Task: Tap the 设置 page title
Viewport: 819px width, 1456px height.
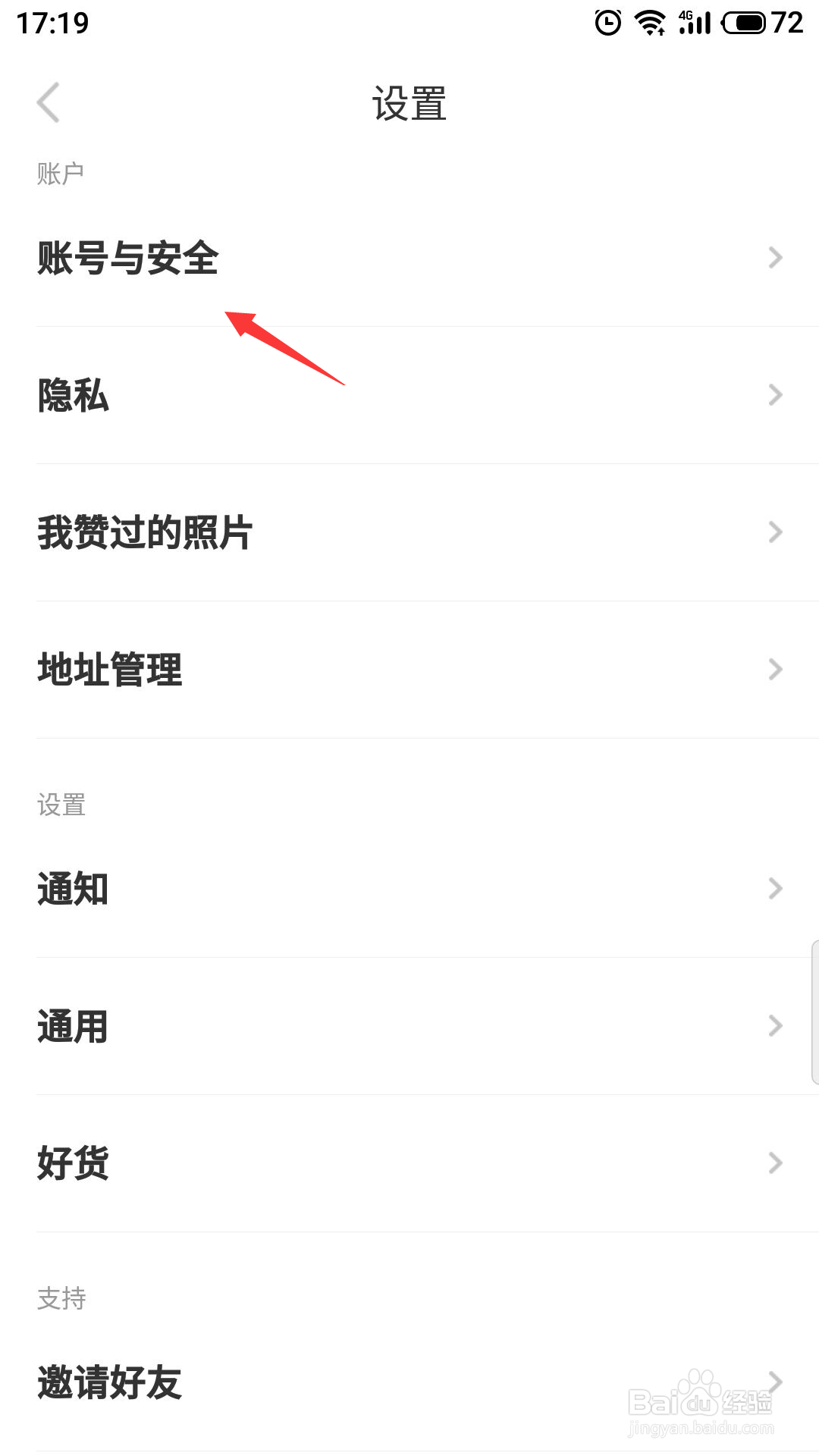Action: (409, 105)
